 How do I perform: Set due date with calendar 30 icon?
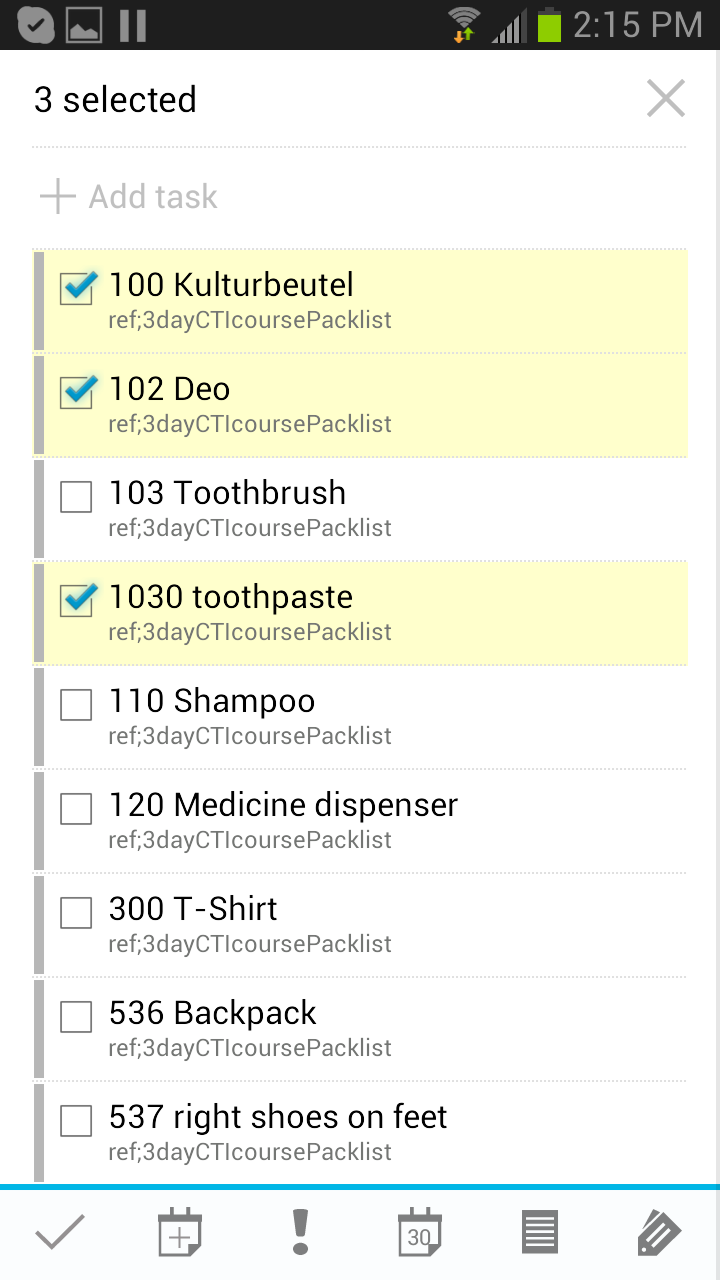click(x=420, y=1233)
